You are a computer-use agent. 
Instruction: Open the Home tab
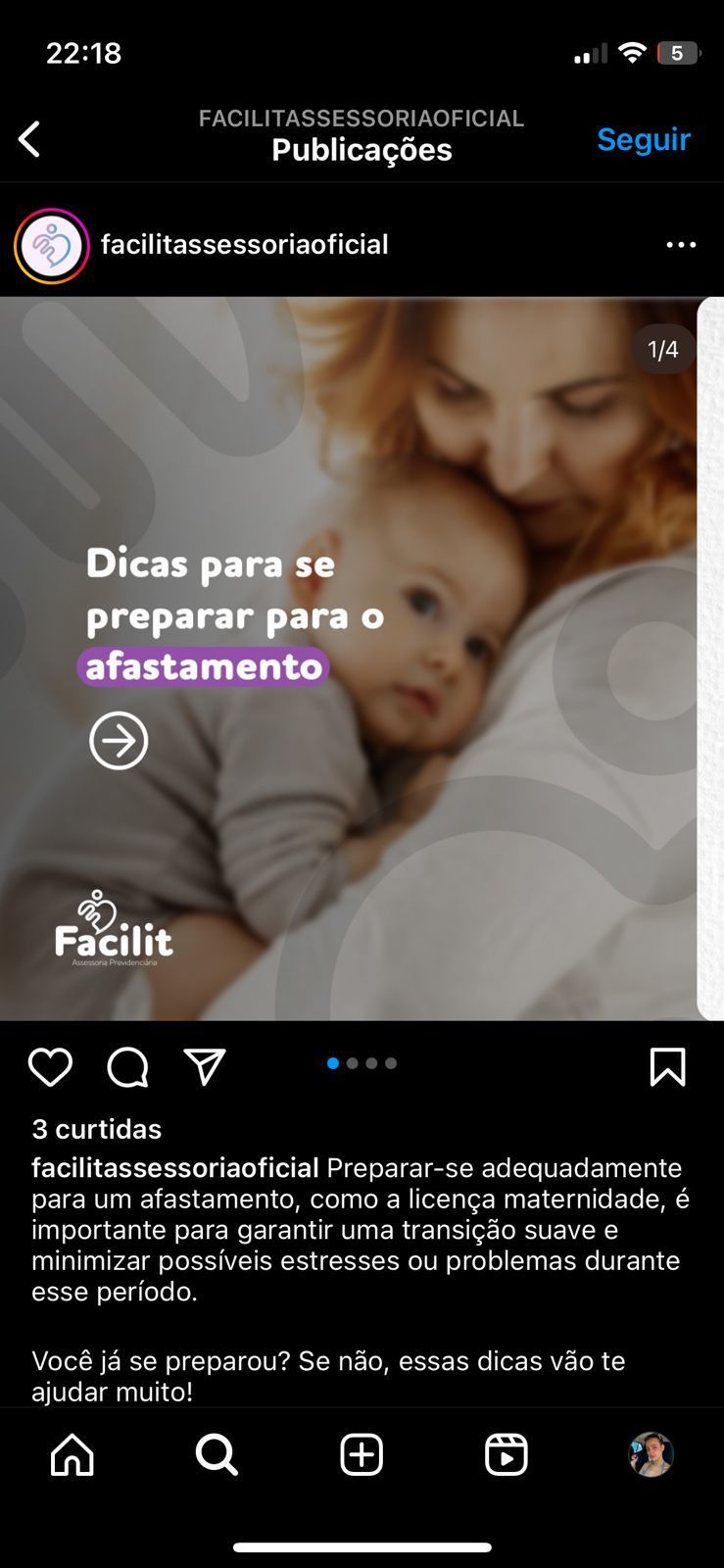click(x=72, y=1455)
